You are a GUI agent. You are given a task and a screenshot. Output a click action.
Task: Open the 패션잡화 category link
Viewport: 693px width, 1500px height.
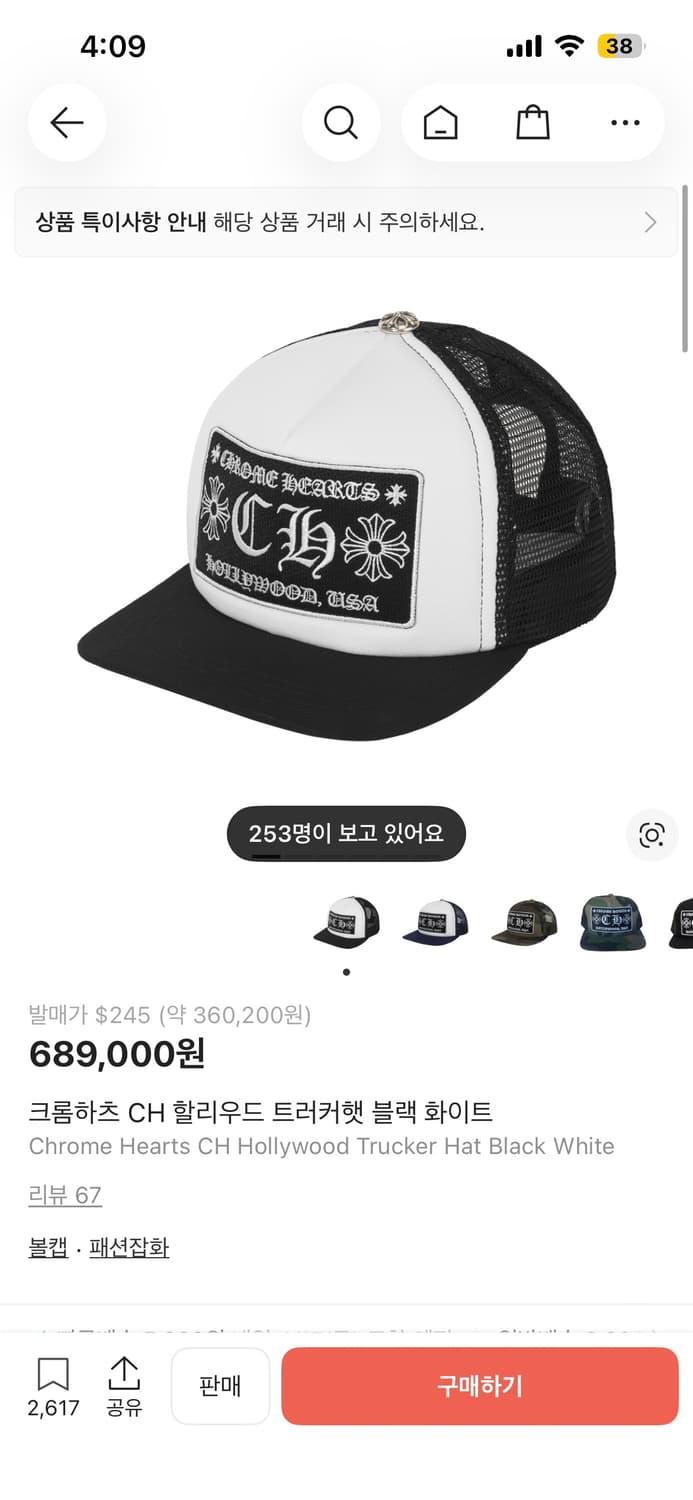(129, 1247)
